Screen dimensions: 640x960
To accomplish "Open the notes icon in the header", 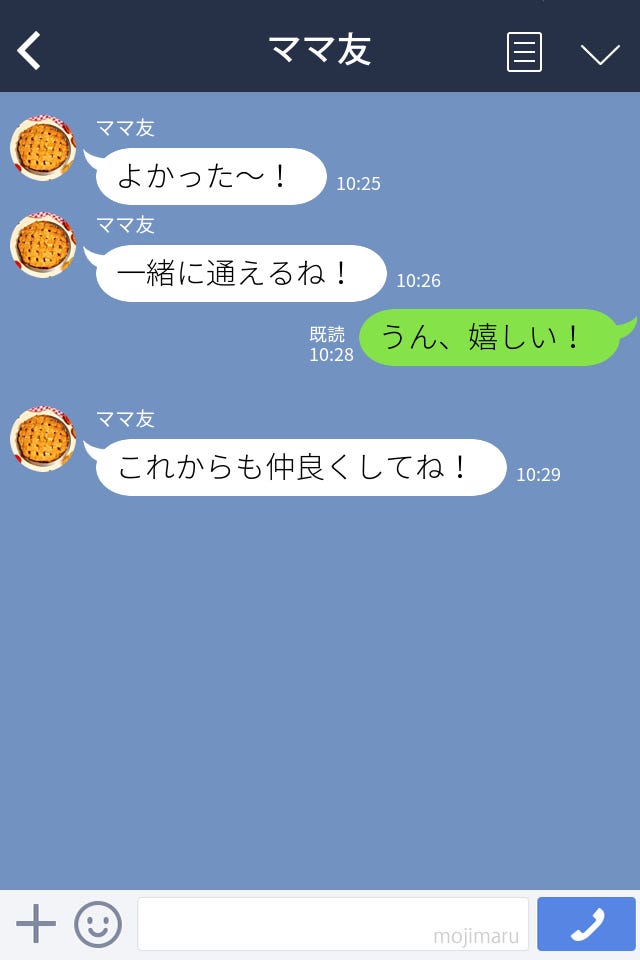I will 524,52.
